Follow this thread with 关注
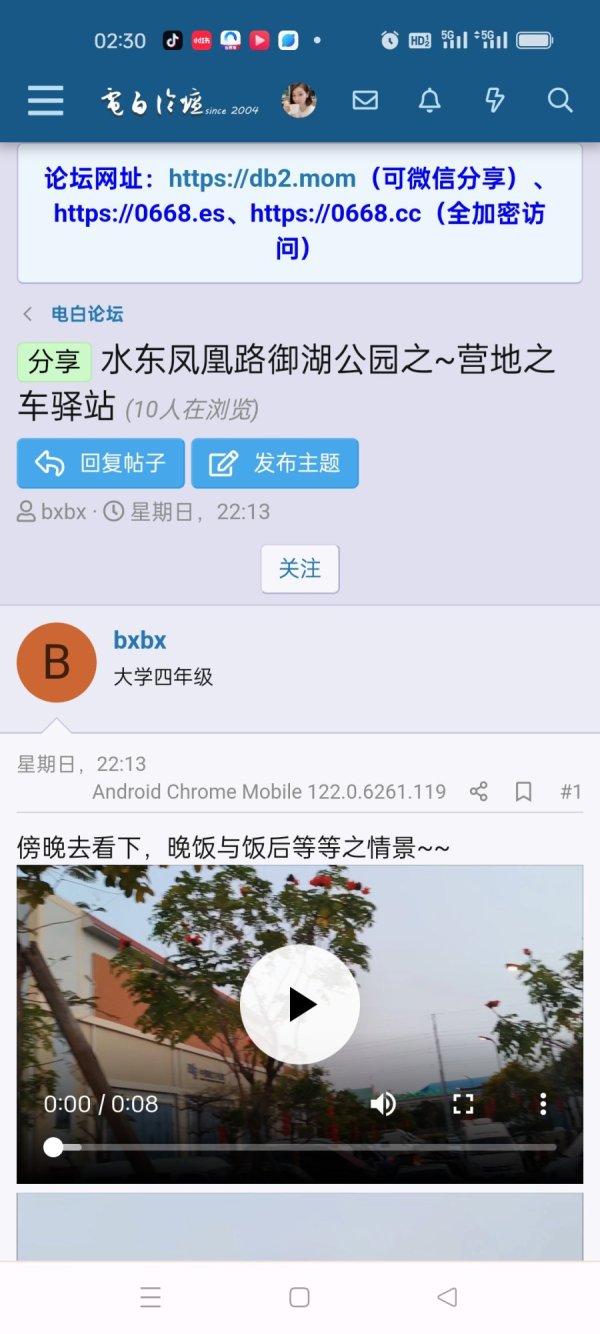The height and width of the screenshot is (1334, 600). [x=300, y=569]
